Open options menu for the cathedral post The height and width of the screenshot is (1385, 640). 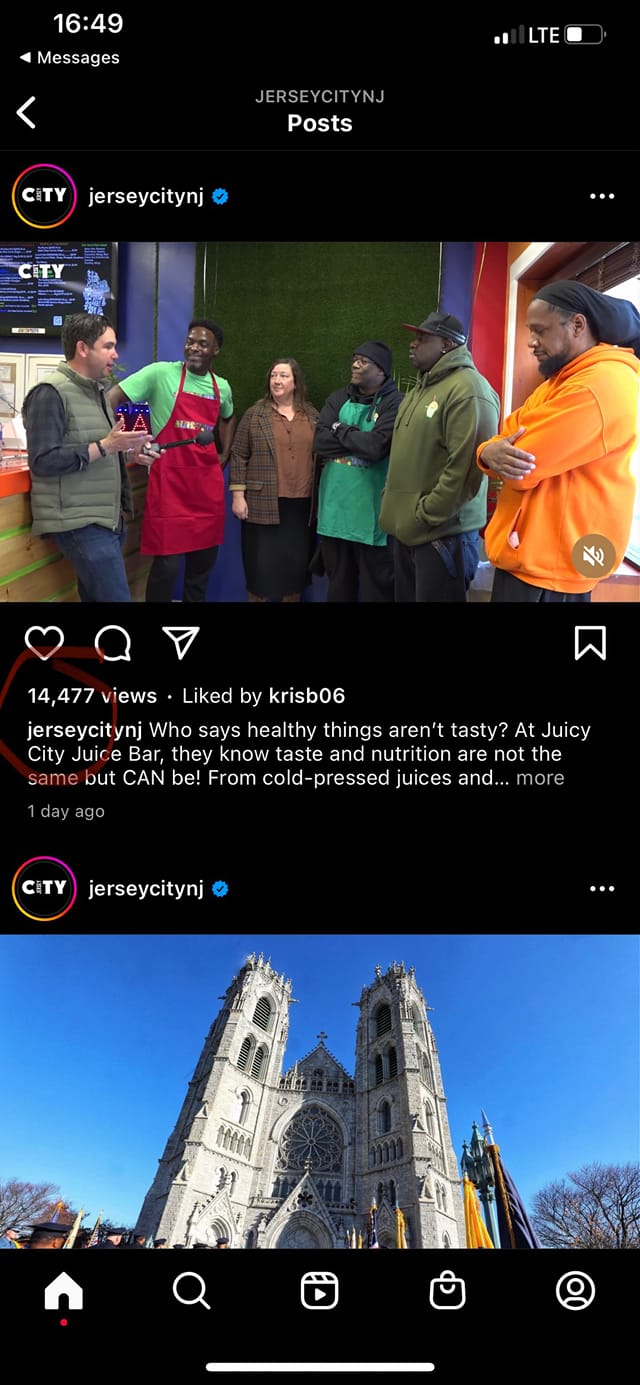pyautogui.click(x=602, y=888)
